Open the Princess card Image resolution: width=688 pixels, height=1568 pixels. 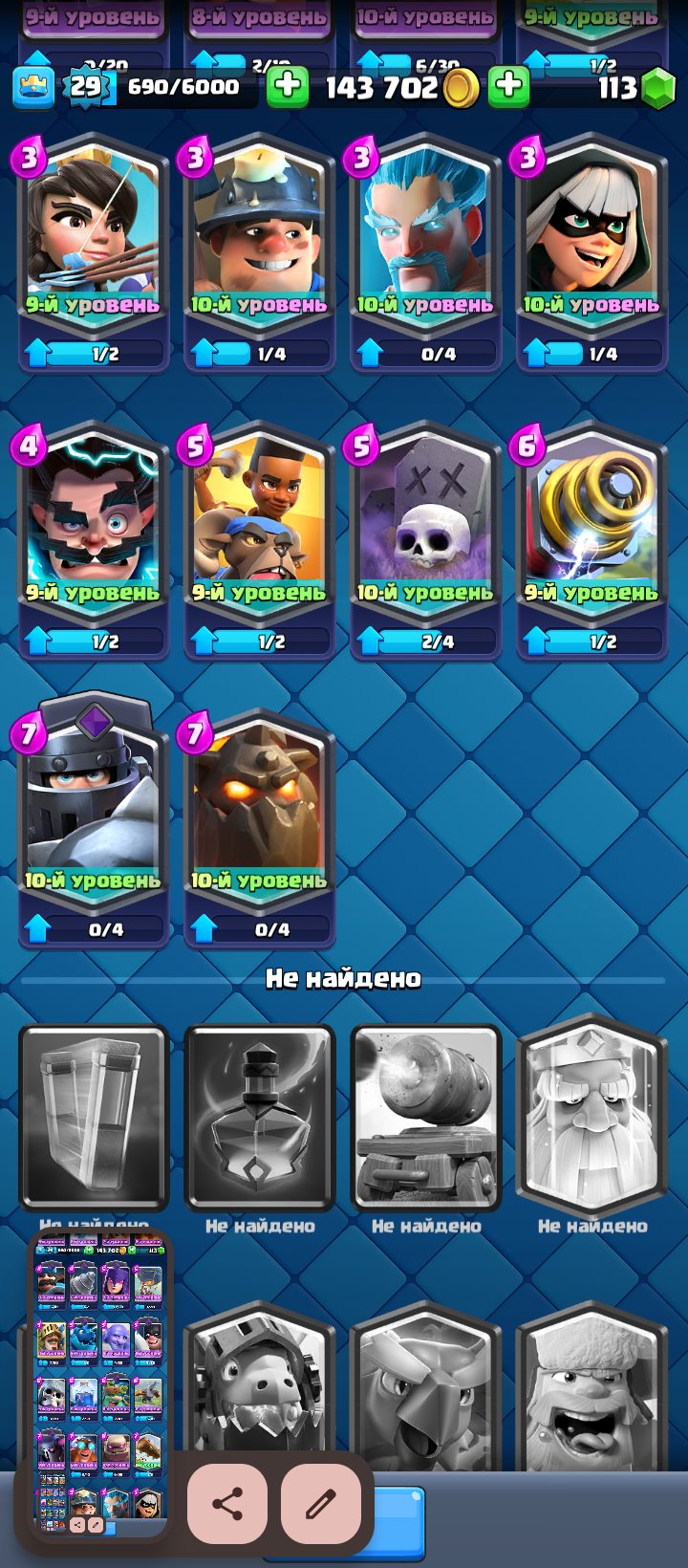coord(93,239)
